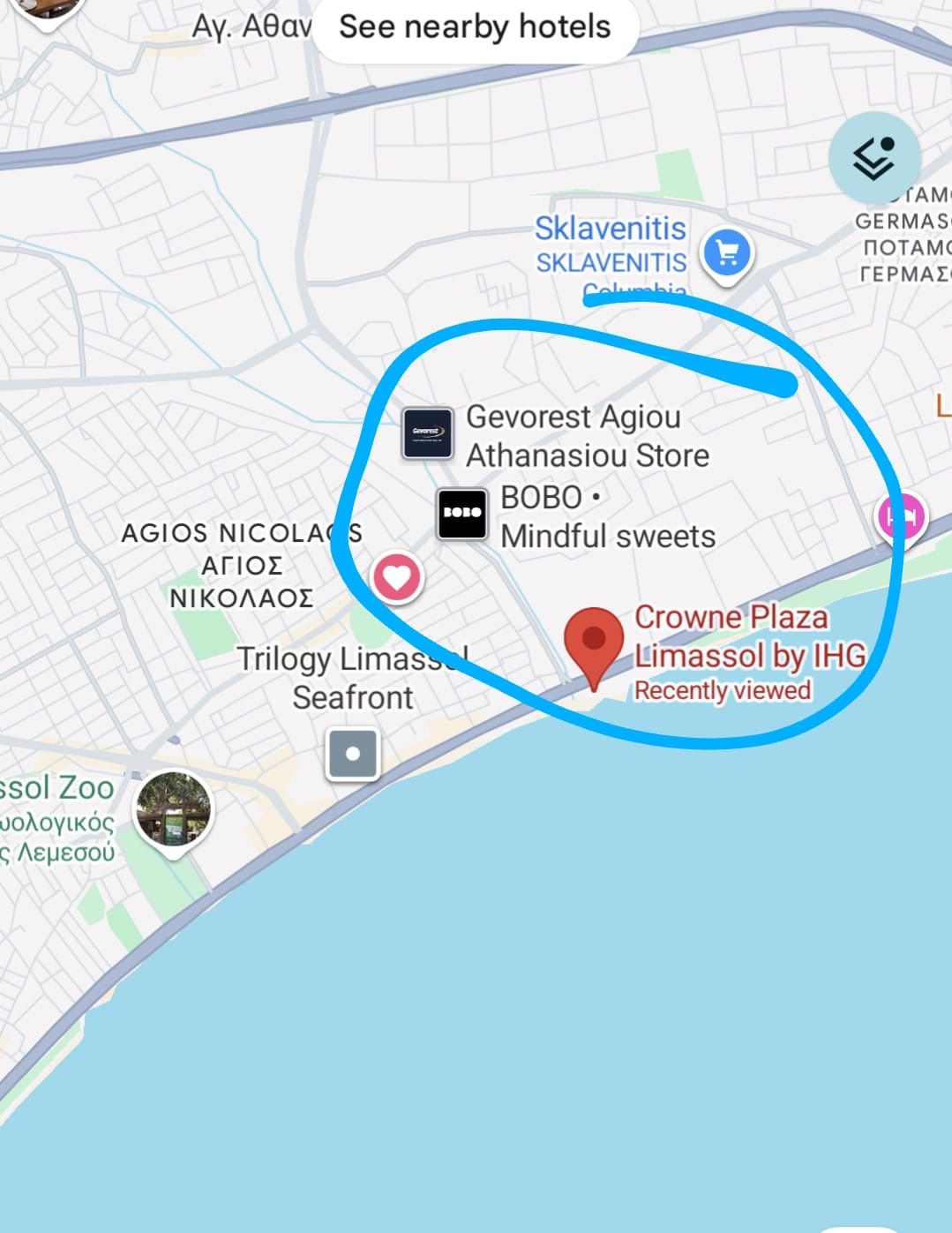Tap the pink hotel bed pin
Screen dimensions: 952x1233
click(x=900, y=517)
